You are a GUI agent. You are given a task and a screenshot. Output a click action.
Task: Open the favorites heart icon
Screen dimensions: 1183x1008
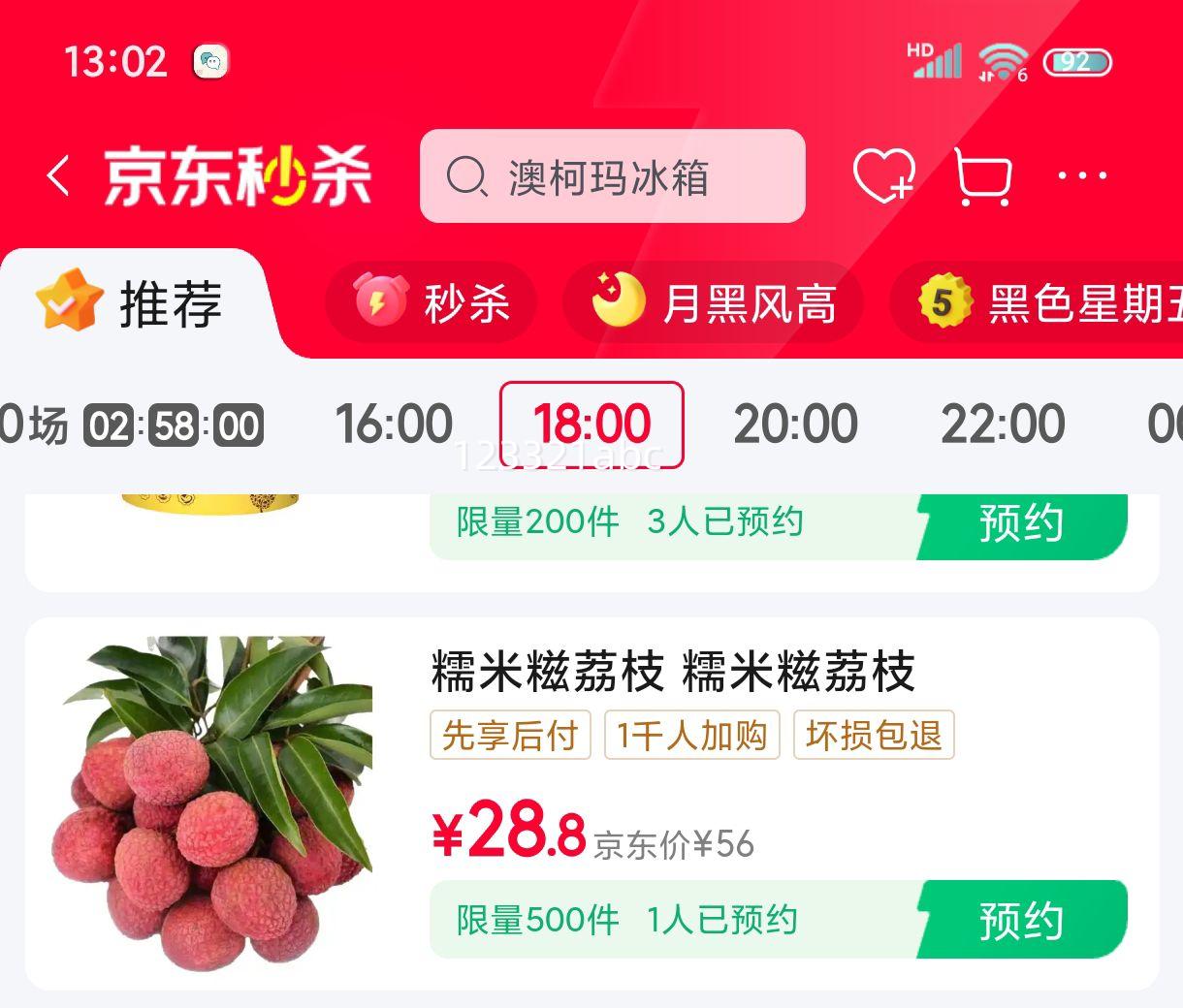click(x=883, y=176)
